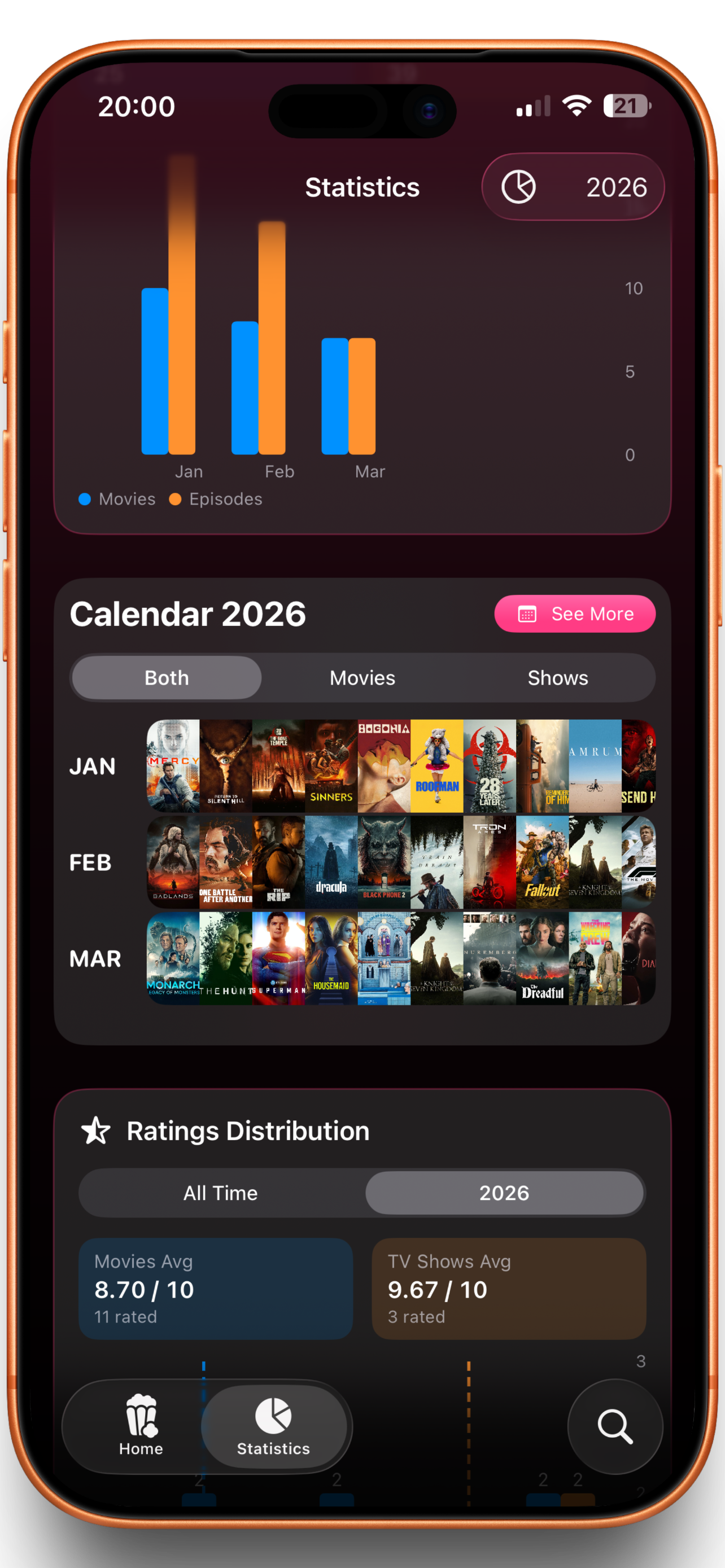725x1568 pixels.
Task: Open the Dracula poster in February
Action: 331,862
